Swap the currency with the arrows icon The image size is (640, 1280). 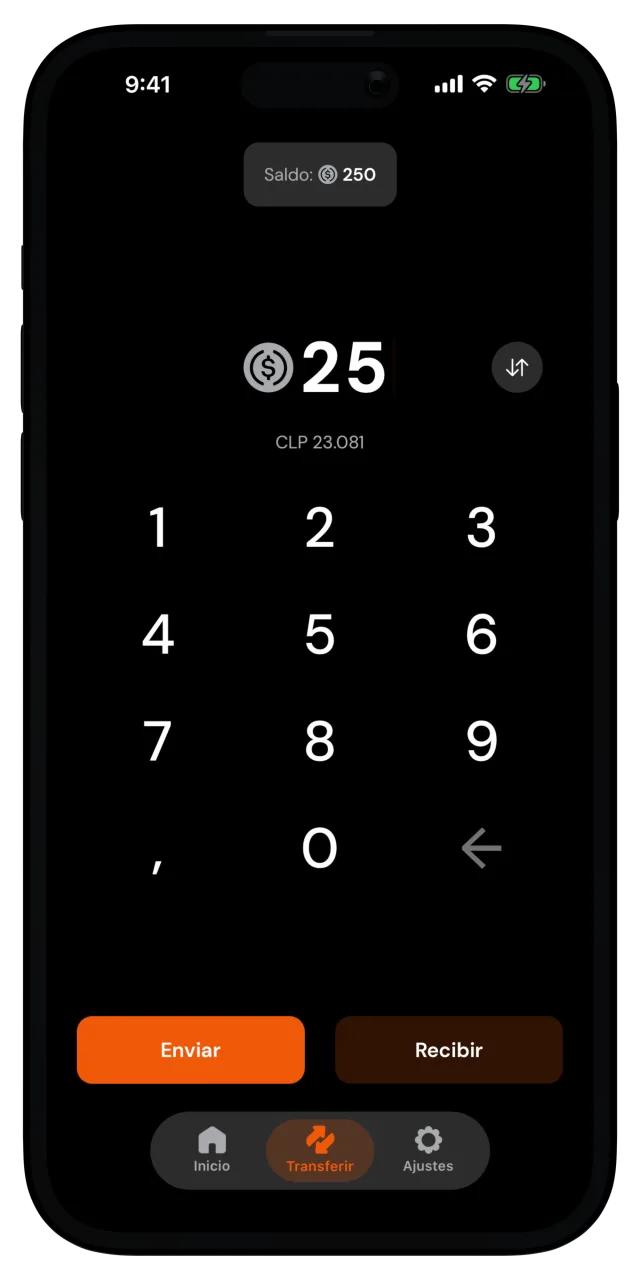[517, 367]
